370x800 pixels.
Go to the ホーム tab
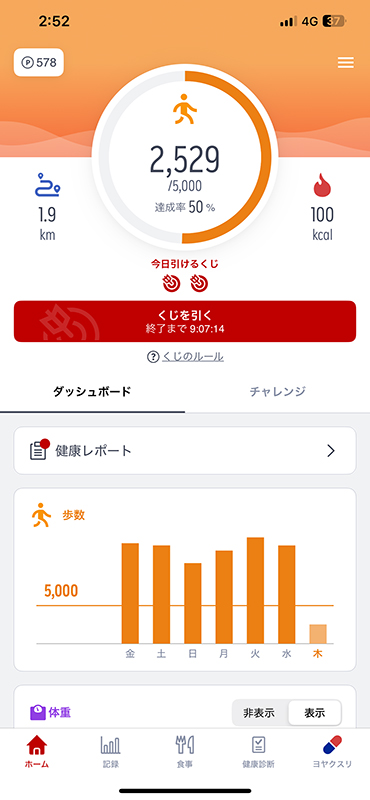coord(36,752)
